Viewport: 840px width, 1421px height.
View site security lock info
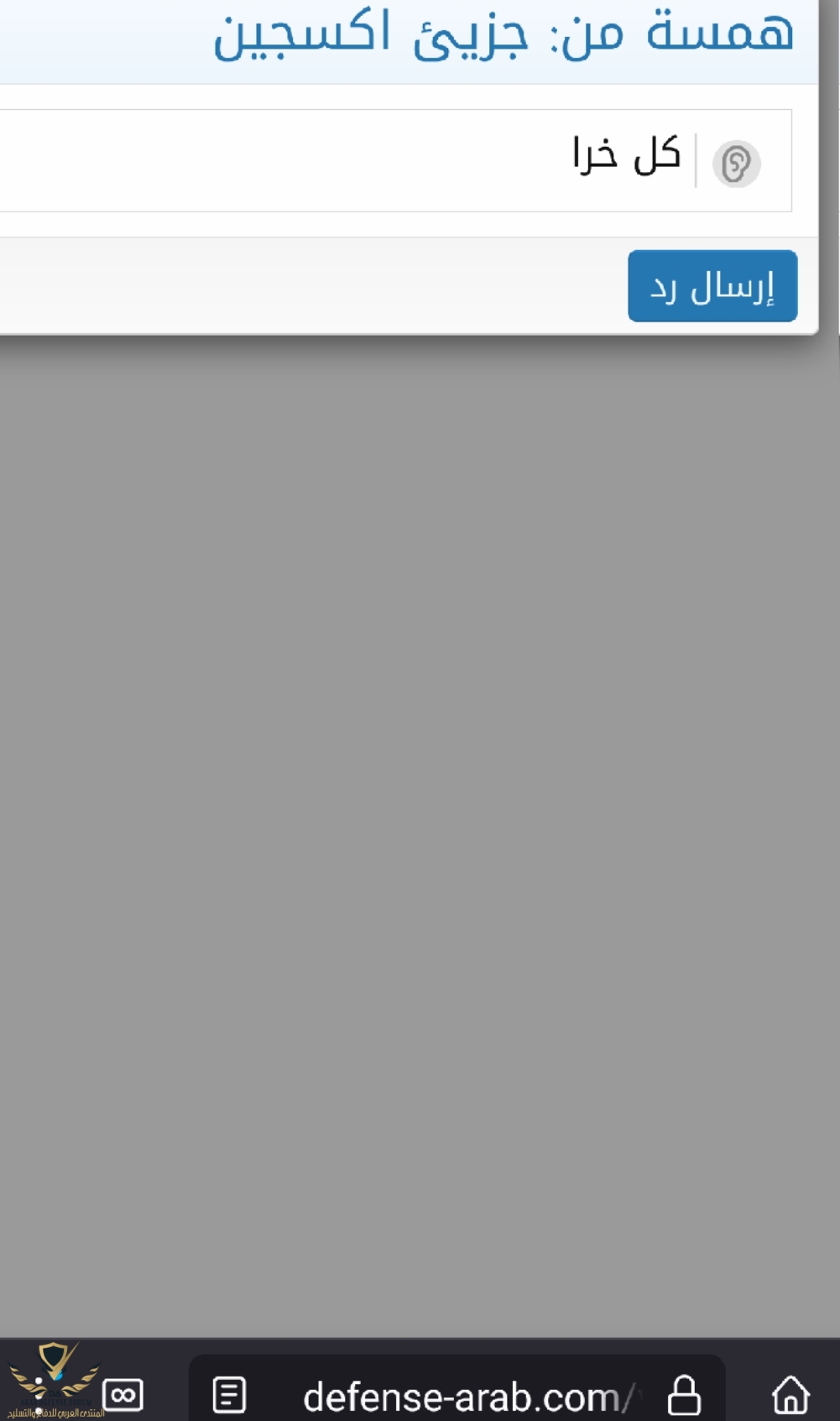click(684, 1396)
